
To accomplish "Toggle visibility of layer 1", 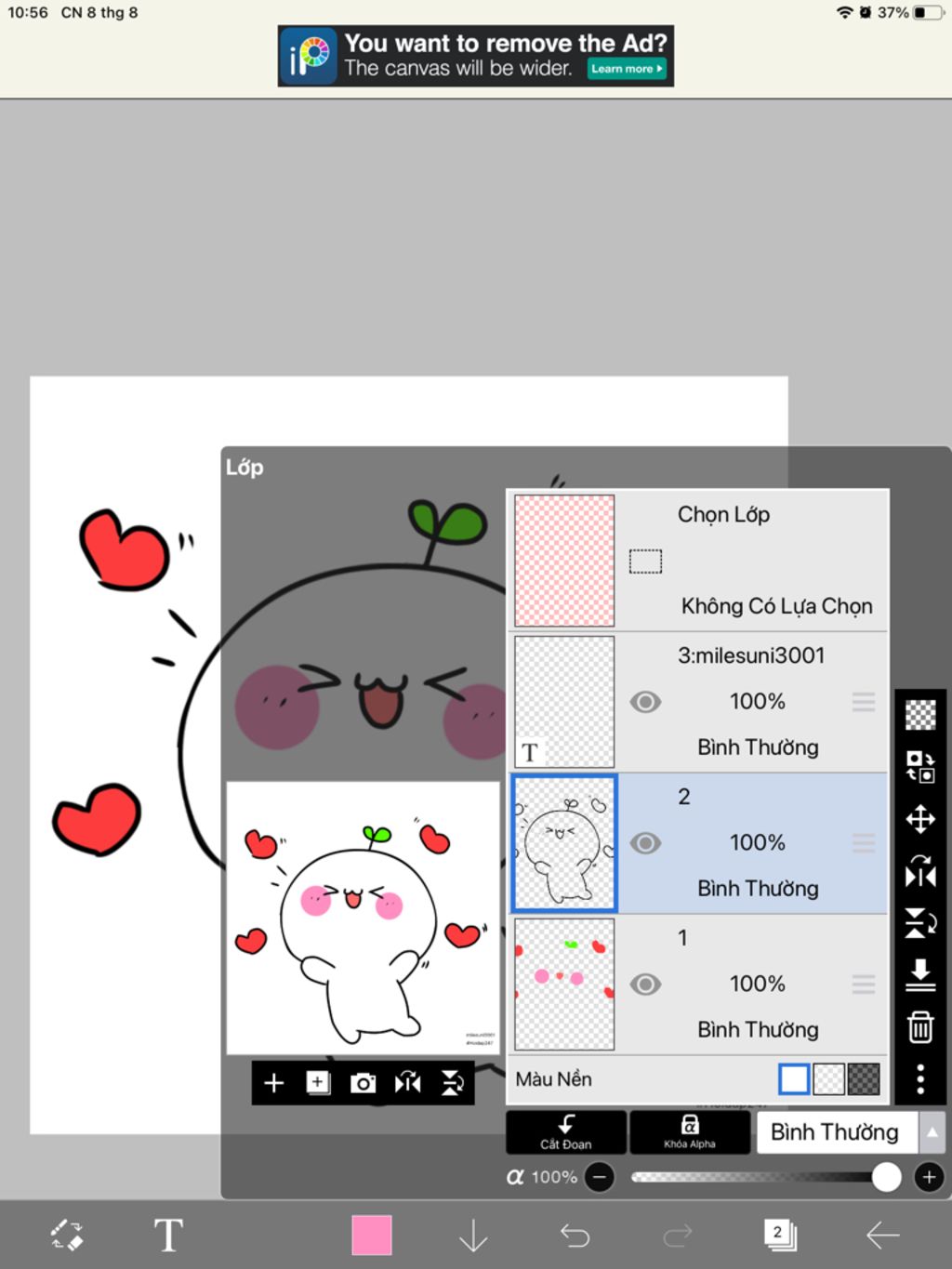I will [x=645, y=985].
